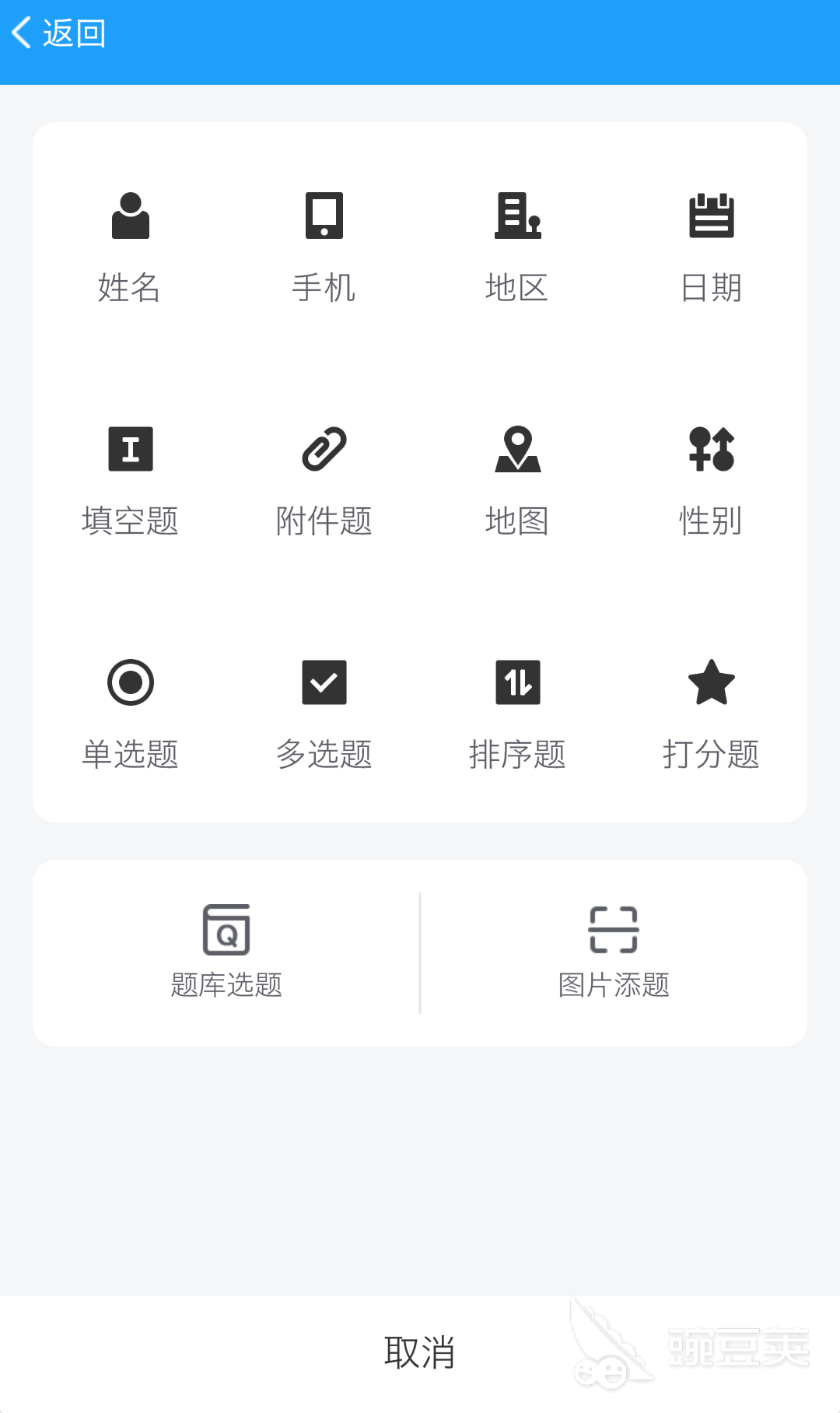Add a 地图 map question
The height and width of the screenshot is (1413, 840).
[x=517, y=481]
